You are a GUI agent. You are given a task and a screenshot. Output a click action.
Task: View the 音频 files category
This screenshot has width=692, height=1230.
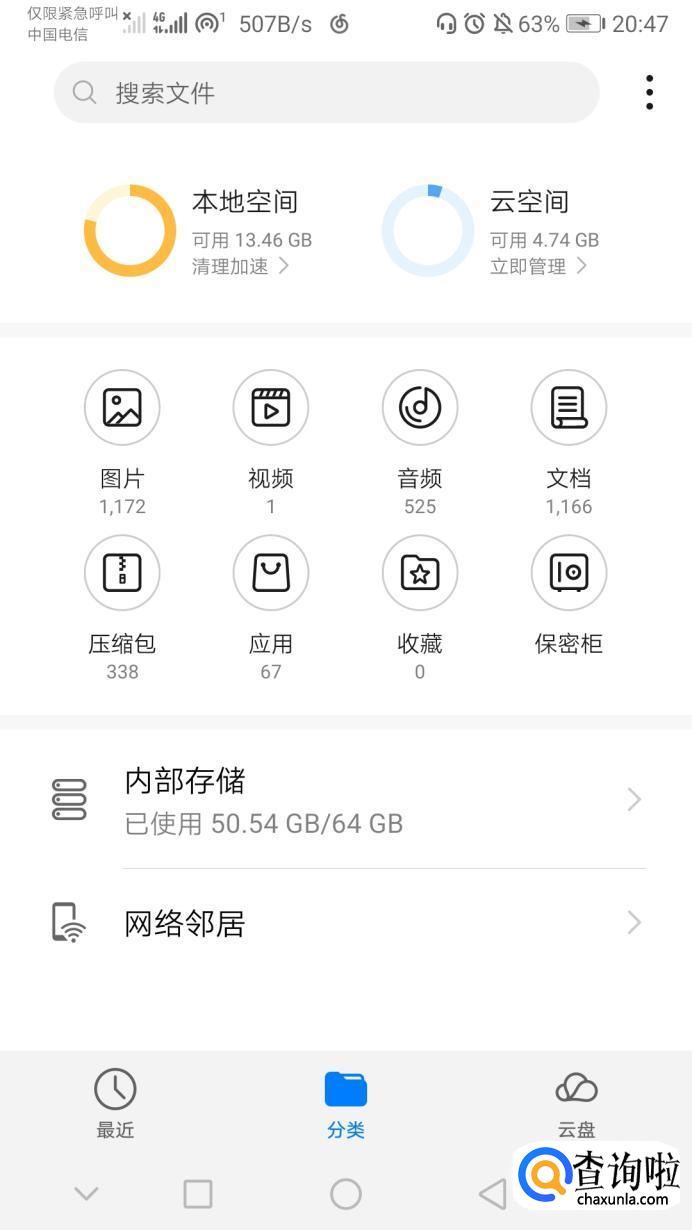420,408
